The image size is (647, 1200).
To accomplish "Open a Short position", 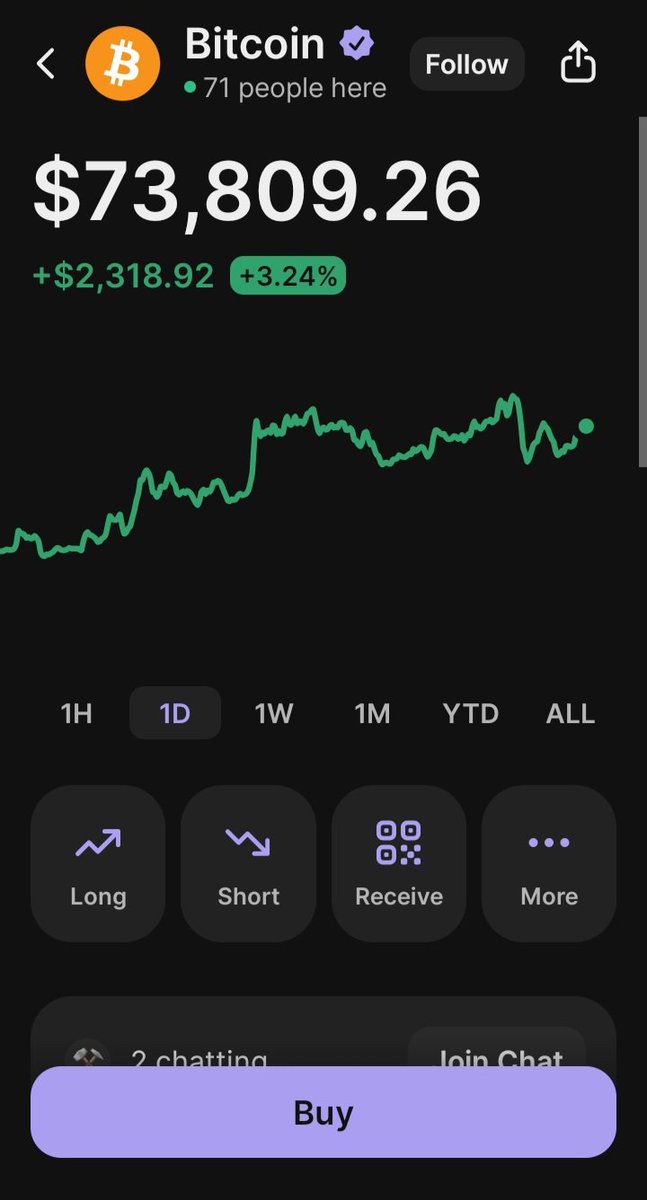I will tap(248, 863).
